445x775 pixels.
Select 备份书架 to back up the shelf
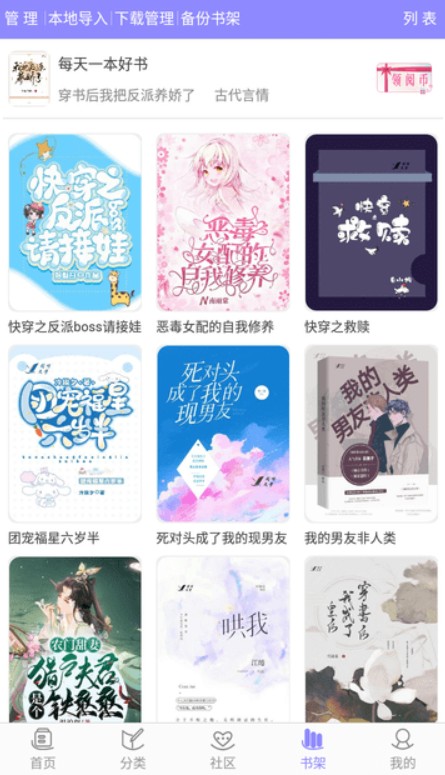click(211, 19)
